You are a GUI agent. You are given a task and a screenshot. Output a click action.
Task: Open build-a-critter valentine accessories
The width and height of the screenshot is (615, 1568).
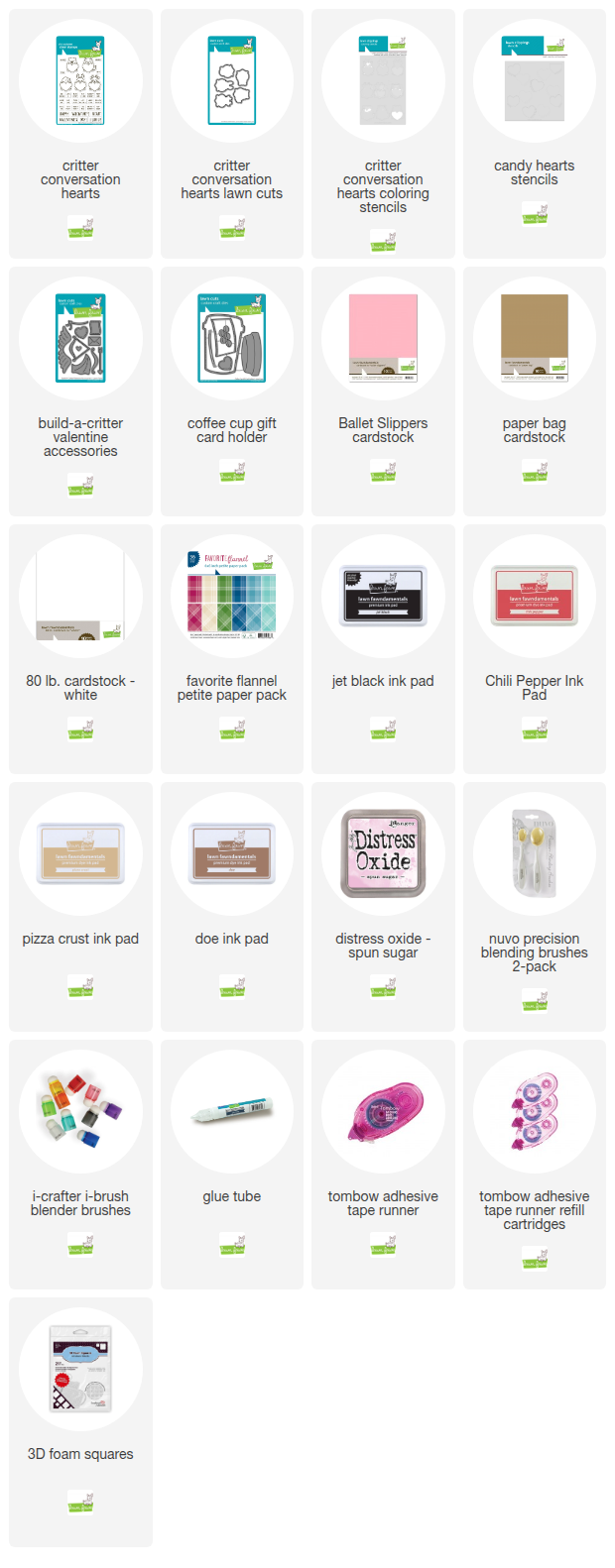pyautogui.click(x=80, y=339)
